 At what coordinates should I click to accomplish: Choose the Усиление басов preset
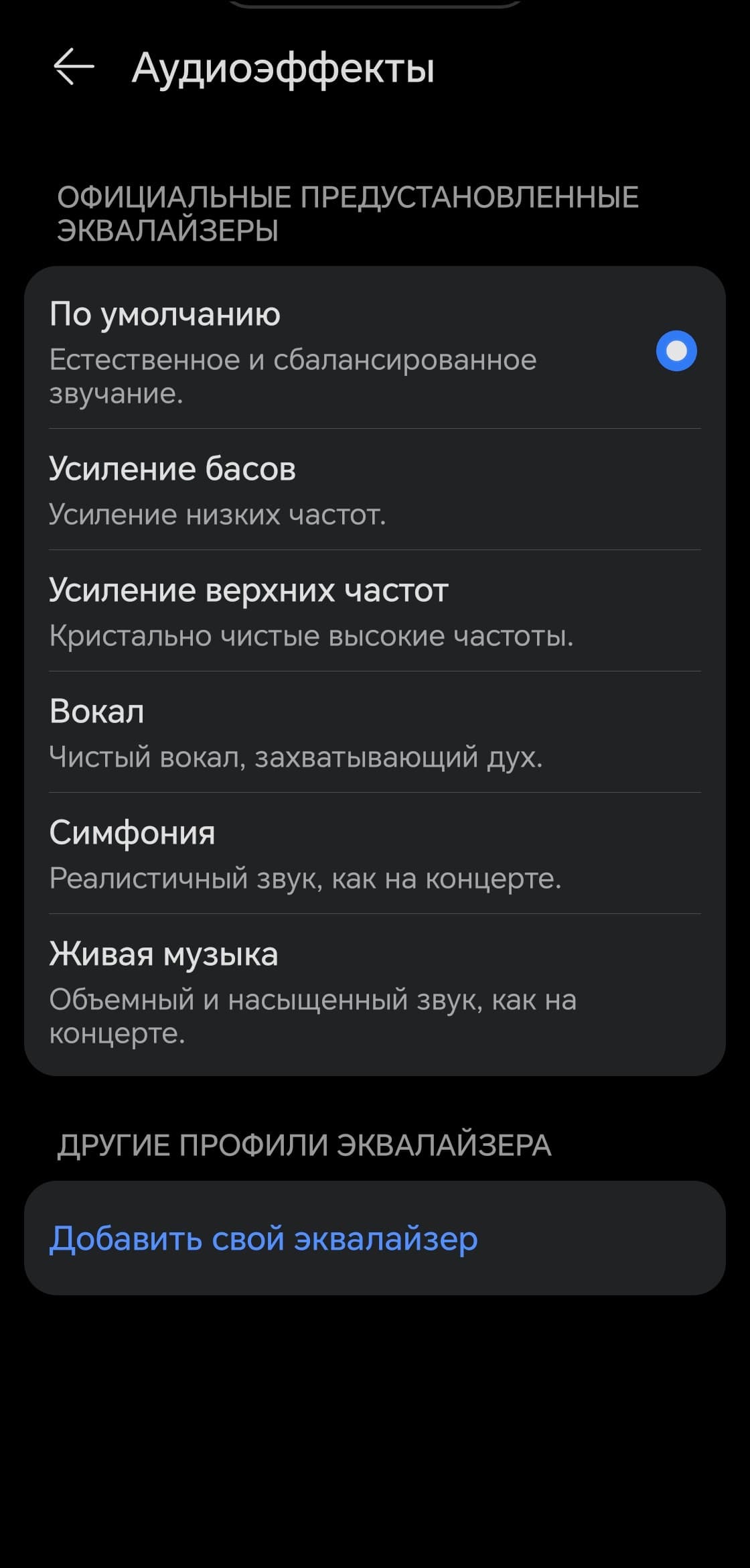point(374,490)
